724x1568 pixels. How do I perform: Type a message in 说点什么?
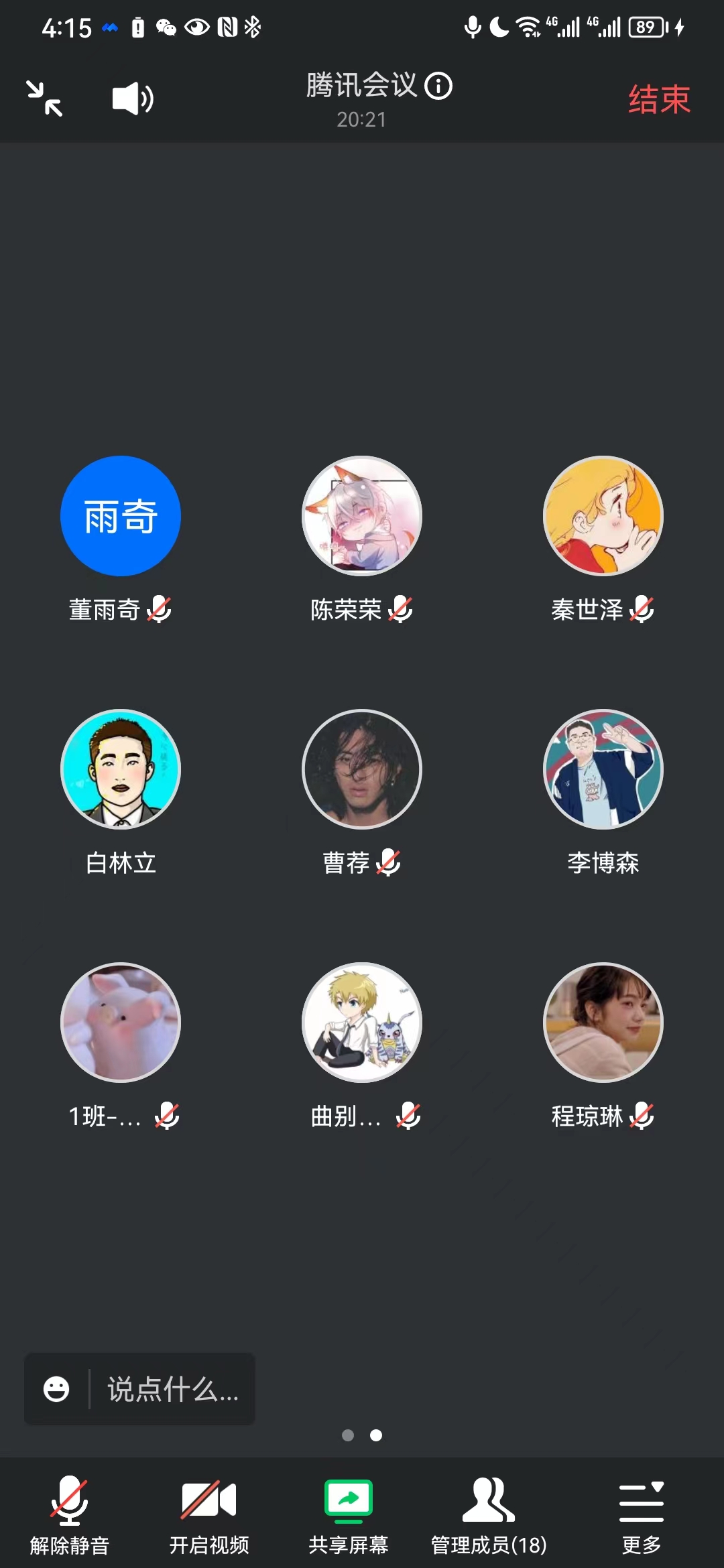point(173,1389)
